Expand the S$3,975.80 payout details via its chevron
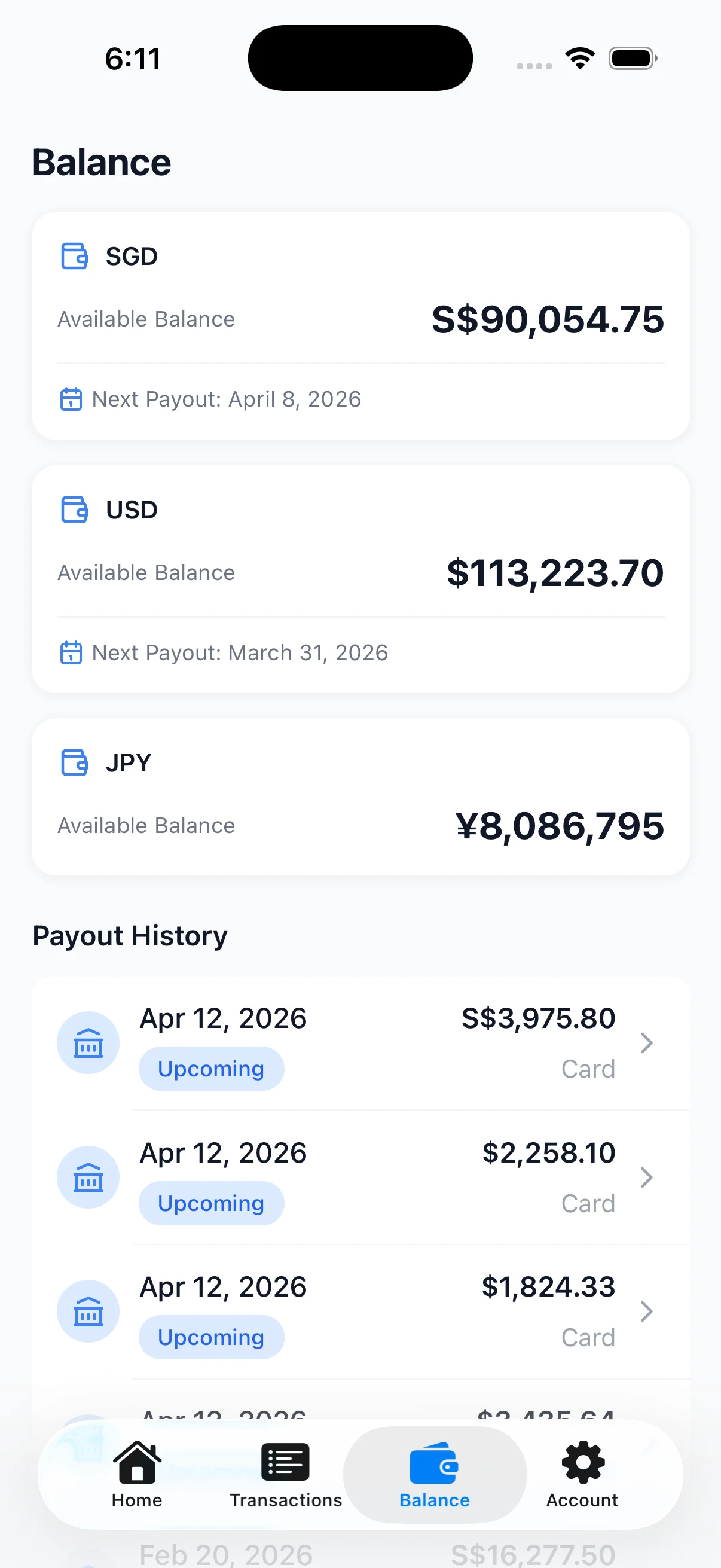 tap(647, 1042)
